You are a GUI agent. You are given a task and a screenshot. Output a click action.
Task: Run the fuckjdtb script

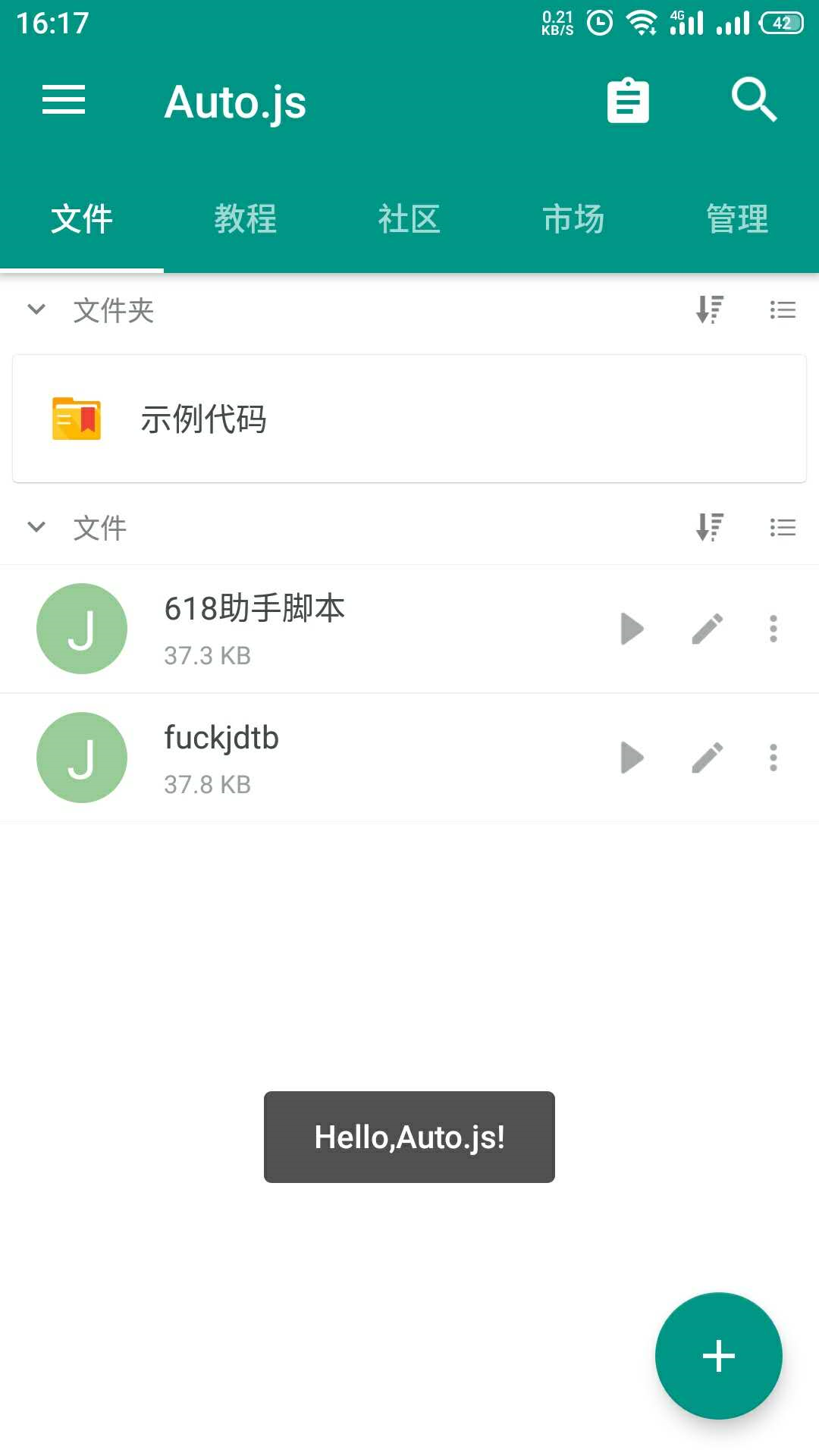[632, 758]
